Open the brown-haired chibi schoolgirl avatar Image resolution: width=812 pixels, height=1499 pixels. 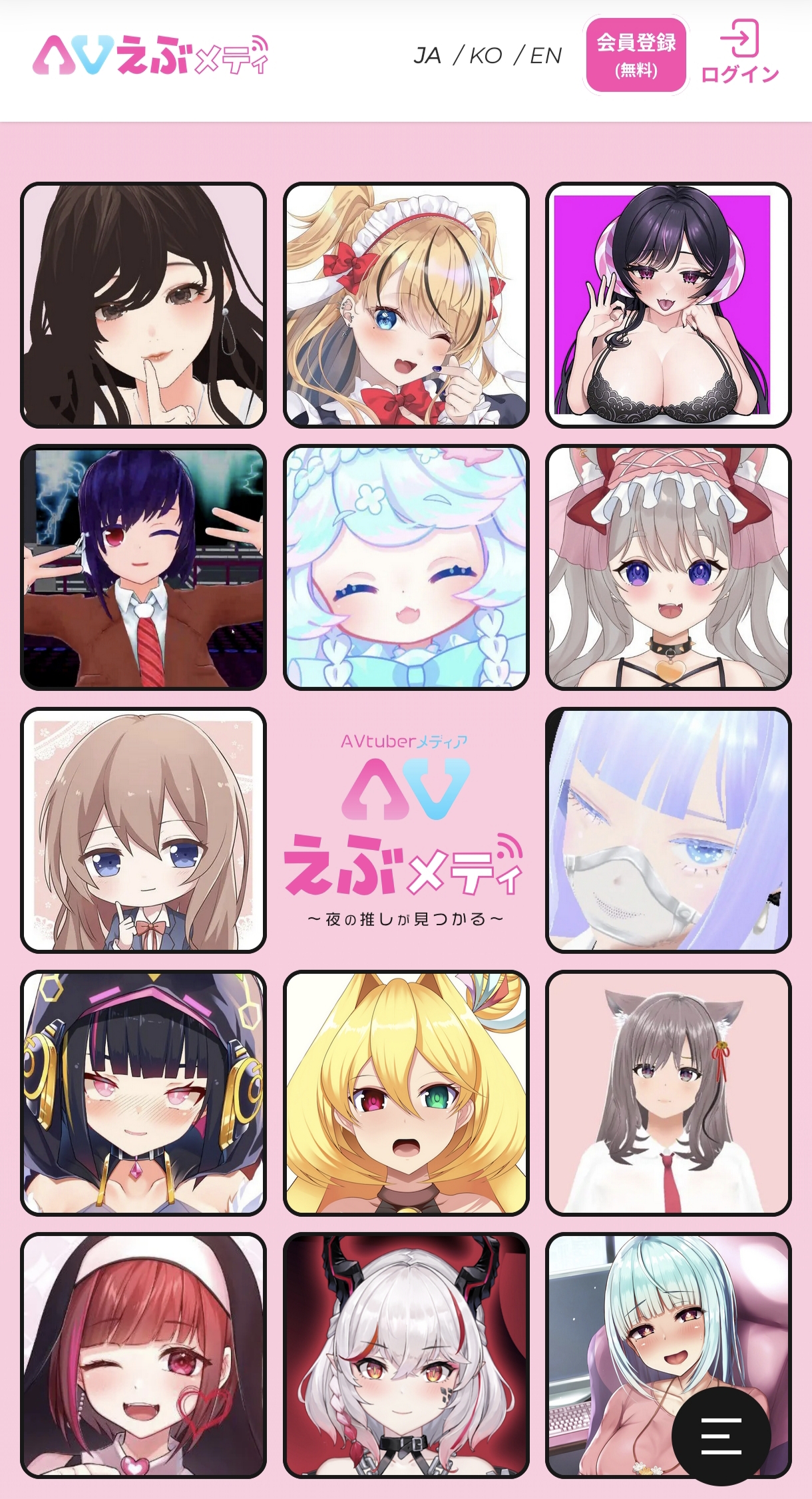[143, 830]
